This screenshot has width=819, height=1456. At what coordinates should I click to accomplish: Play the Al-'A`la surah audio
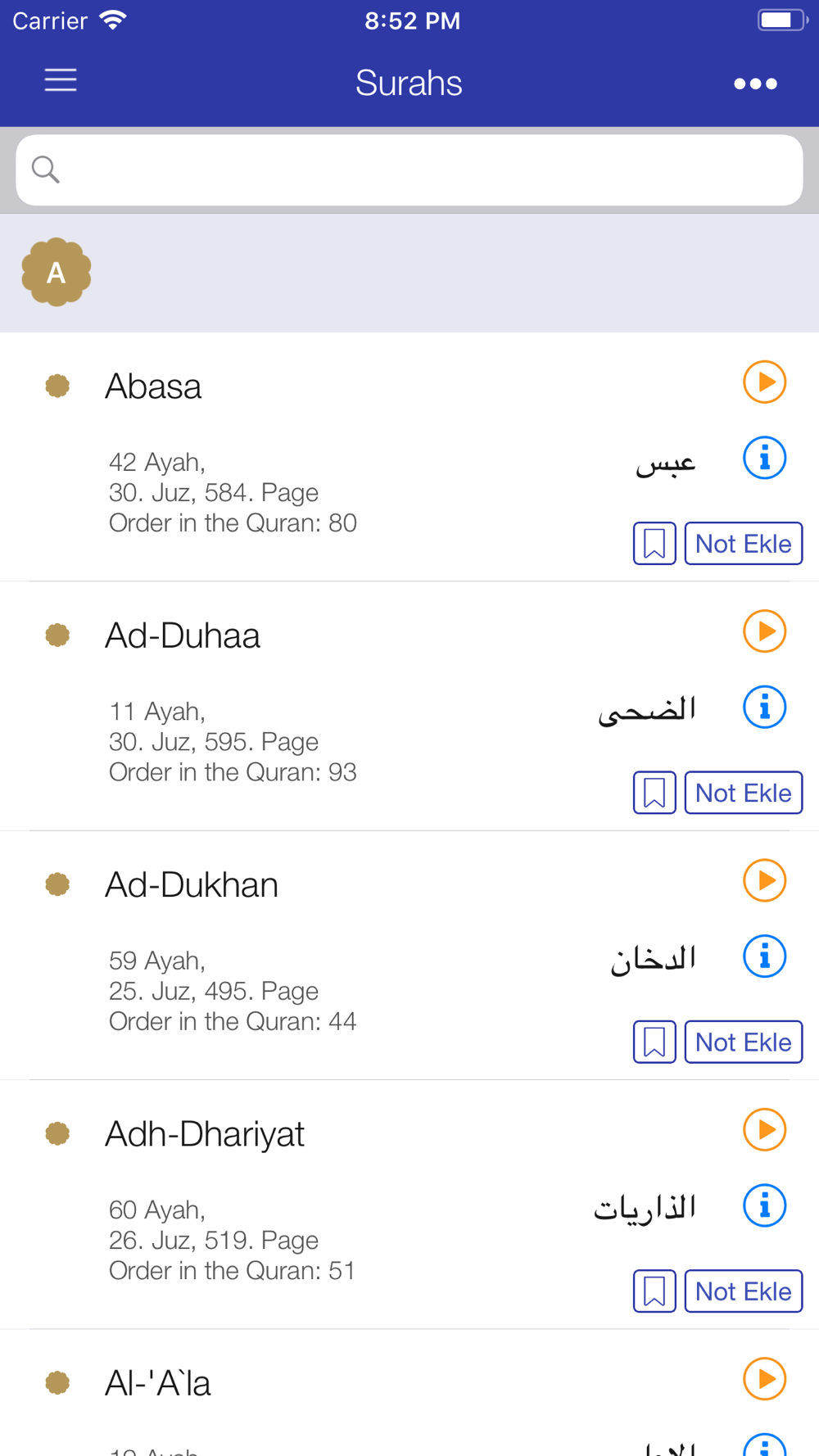(x=765, y=1379)
